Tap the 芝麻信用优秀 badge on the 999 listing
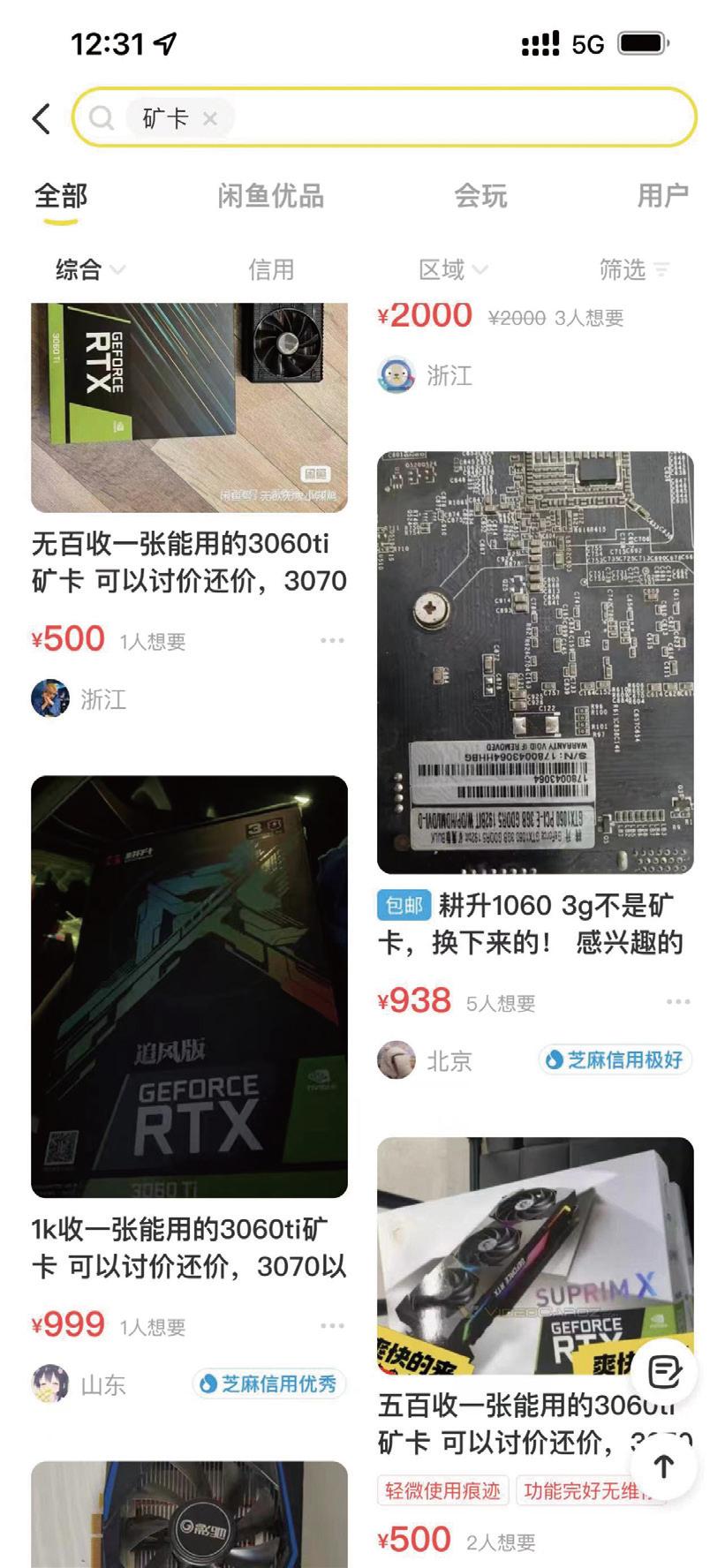The height and width of the screenshot is (1568, 725). (269, 1384)
